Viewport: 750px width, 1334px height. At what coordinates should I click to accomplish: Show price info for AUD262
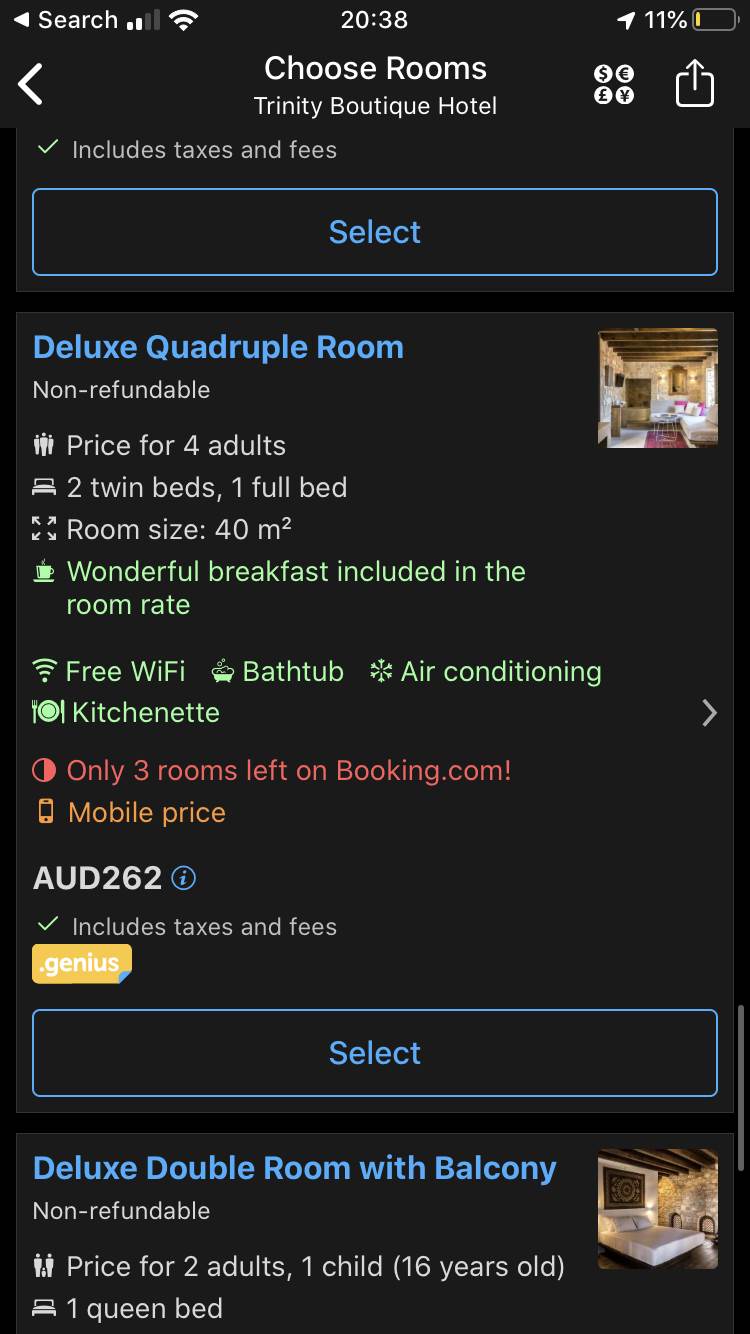pyautogui.click(x=184, y=878)
